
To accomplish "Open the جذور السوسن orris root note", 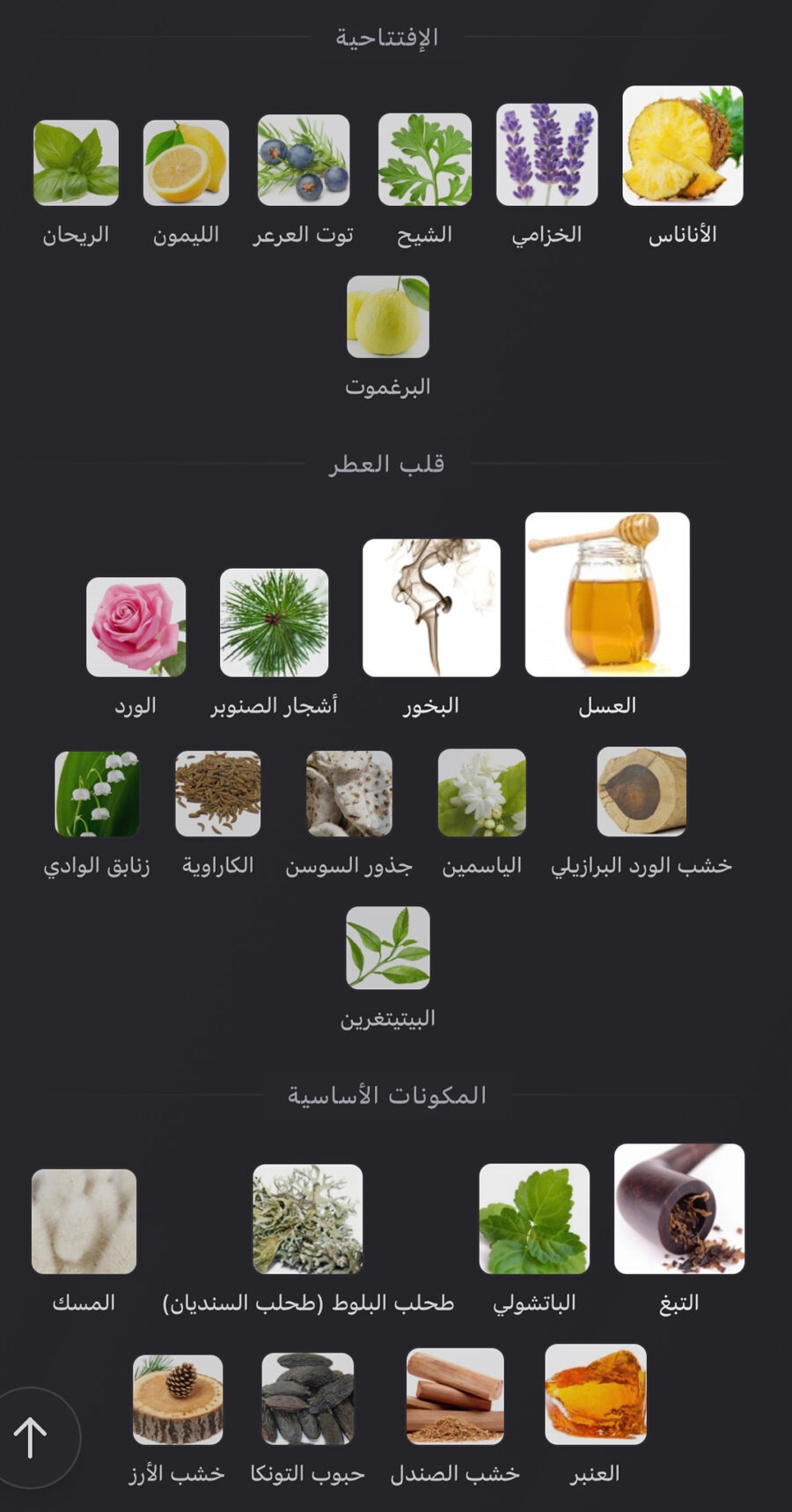I will 348,793.
